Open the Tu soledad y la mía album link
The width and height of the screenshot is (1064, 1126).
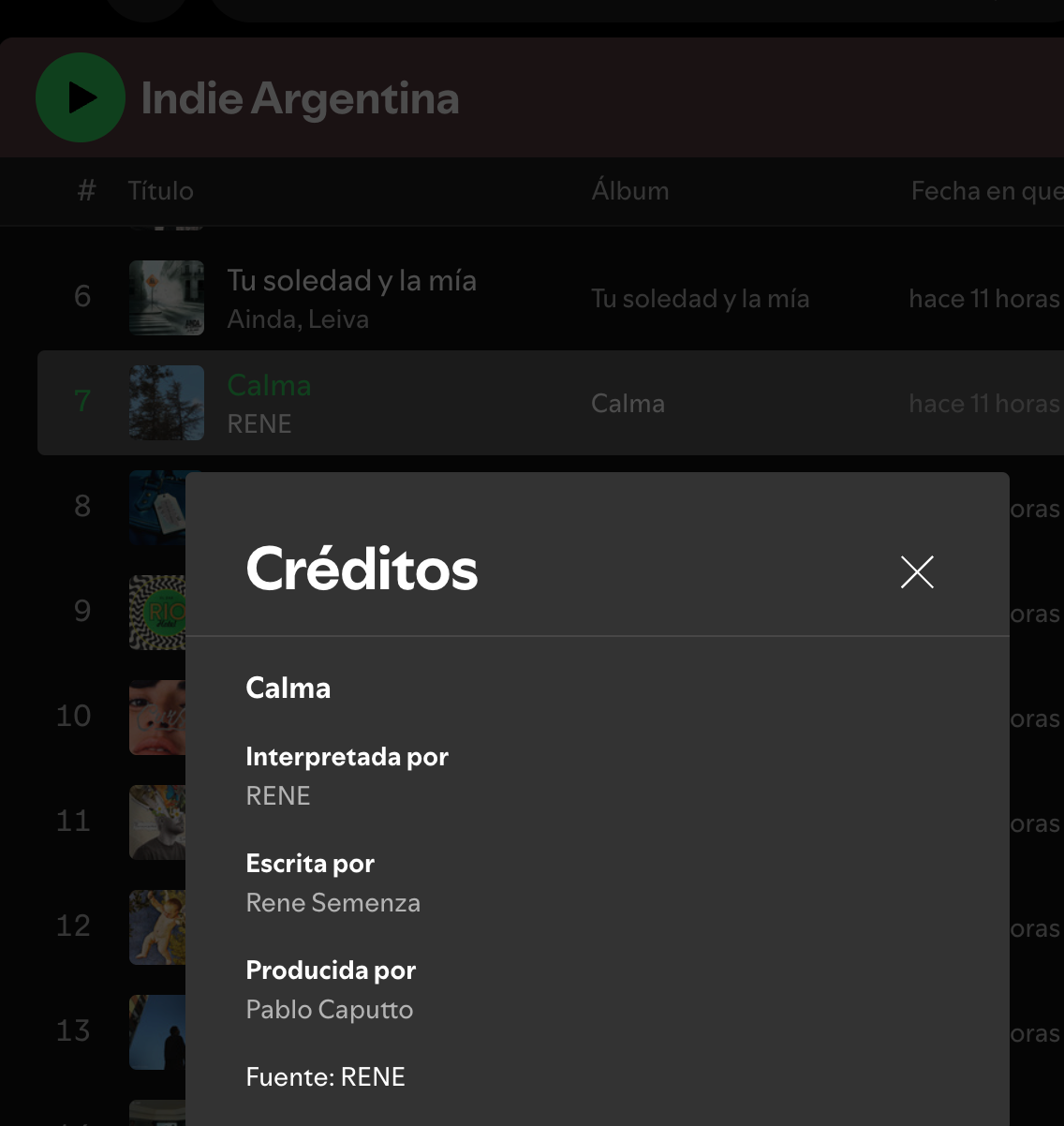700,299
